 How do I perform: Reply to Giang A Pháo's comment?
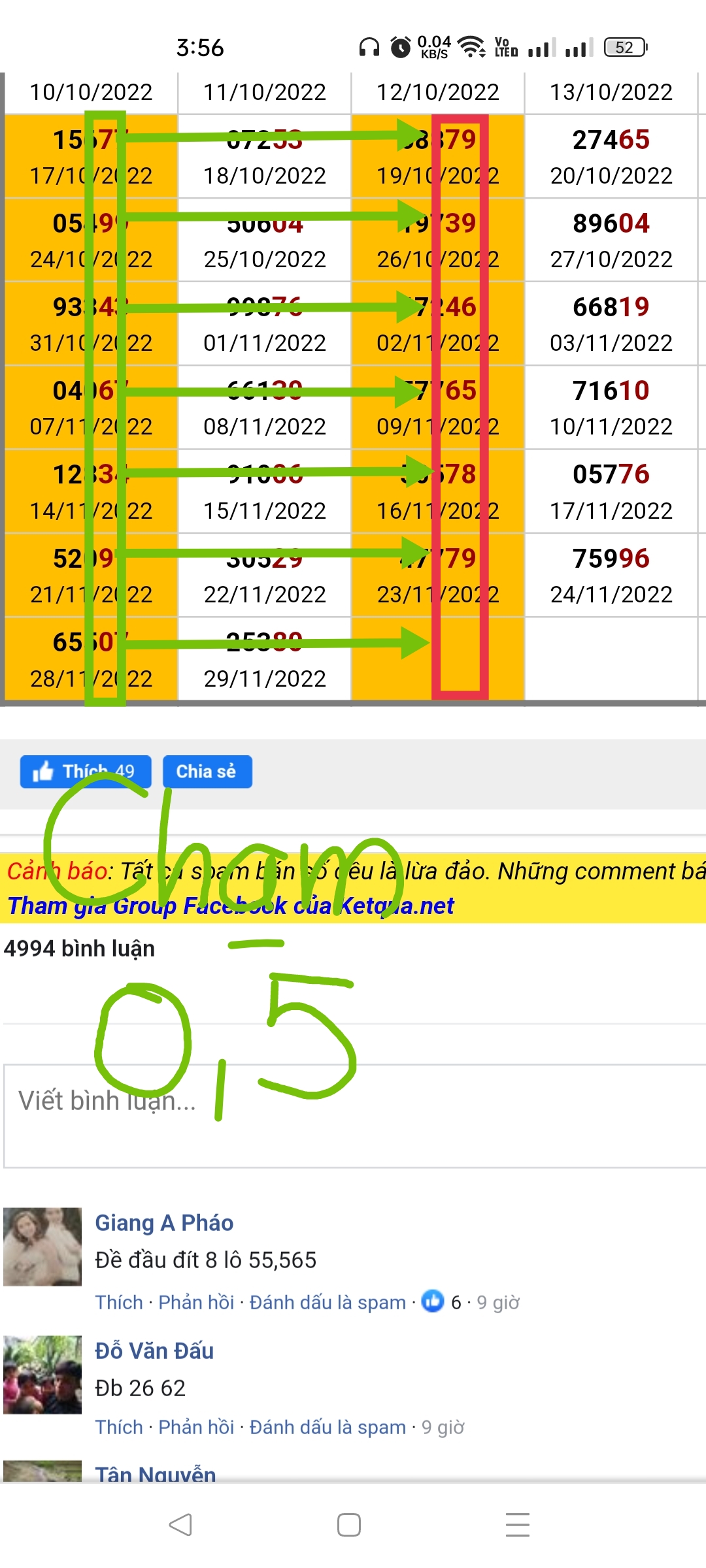(x=196, y=1302)
